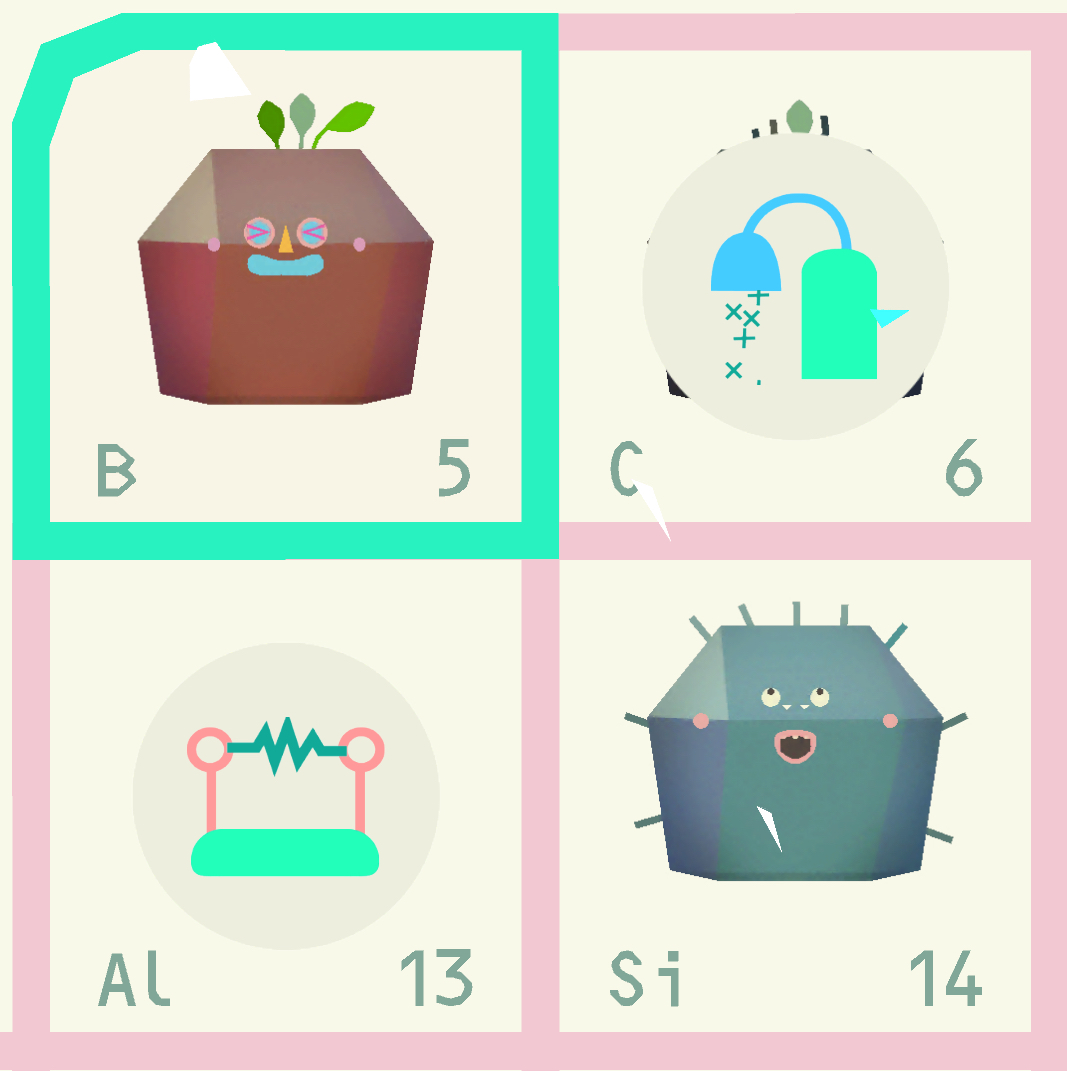Click the green sprout on Boron's head
Viewport: 1067px width, 1071px height.
tap(300, 110)
